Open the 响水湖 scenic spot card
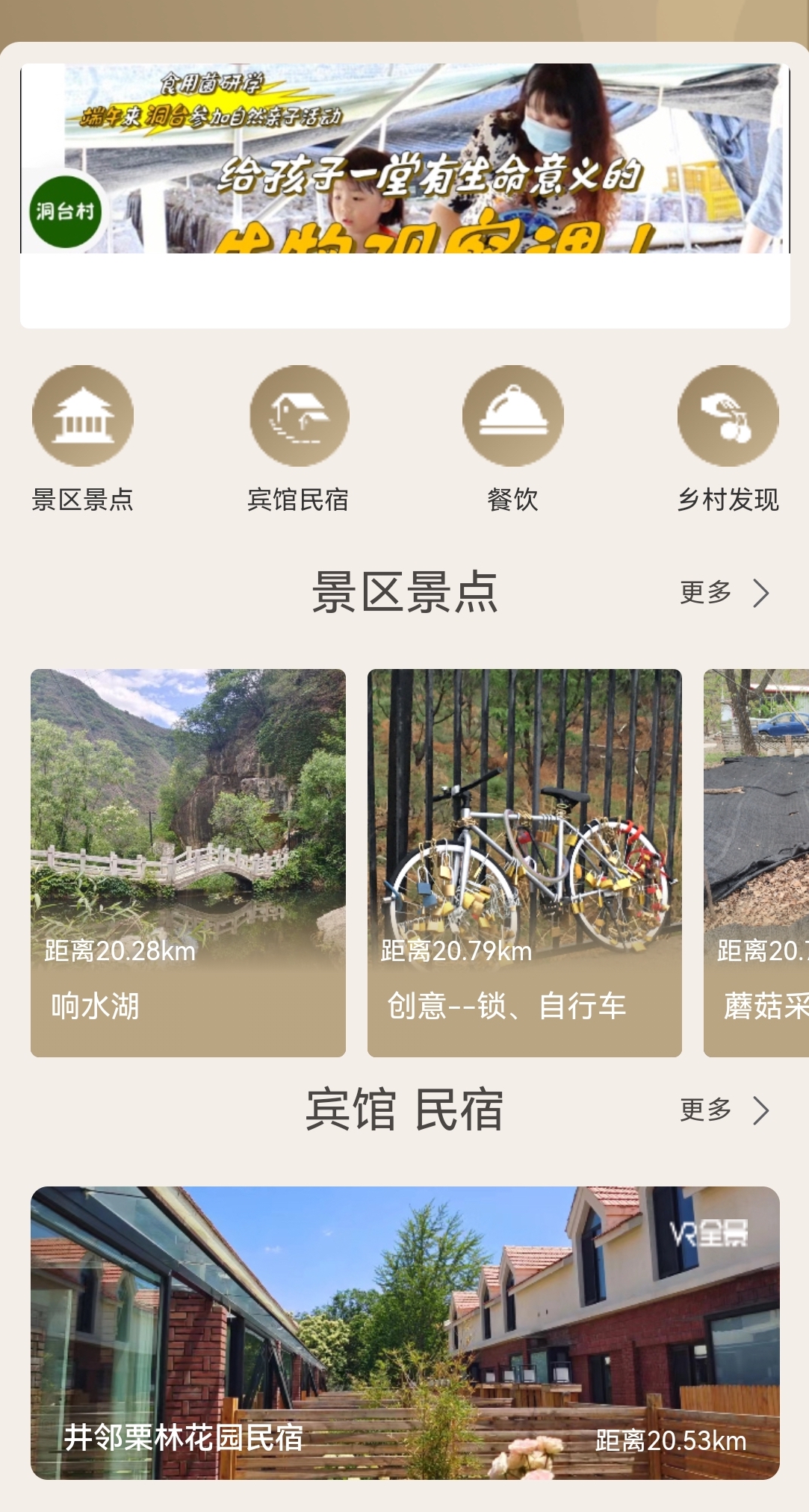The image size is (809, 1512). tap(187, 862)
